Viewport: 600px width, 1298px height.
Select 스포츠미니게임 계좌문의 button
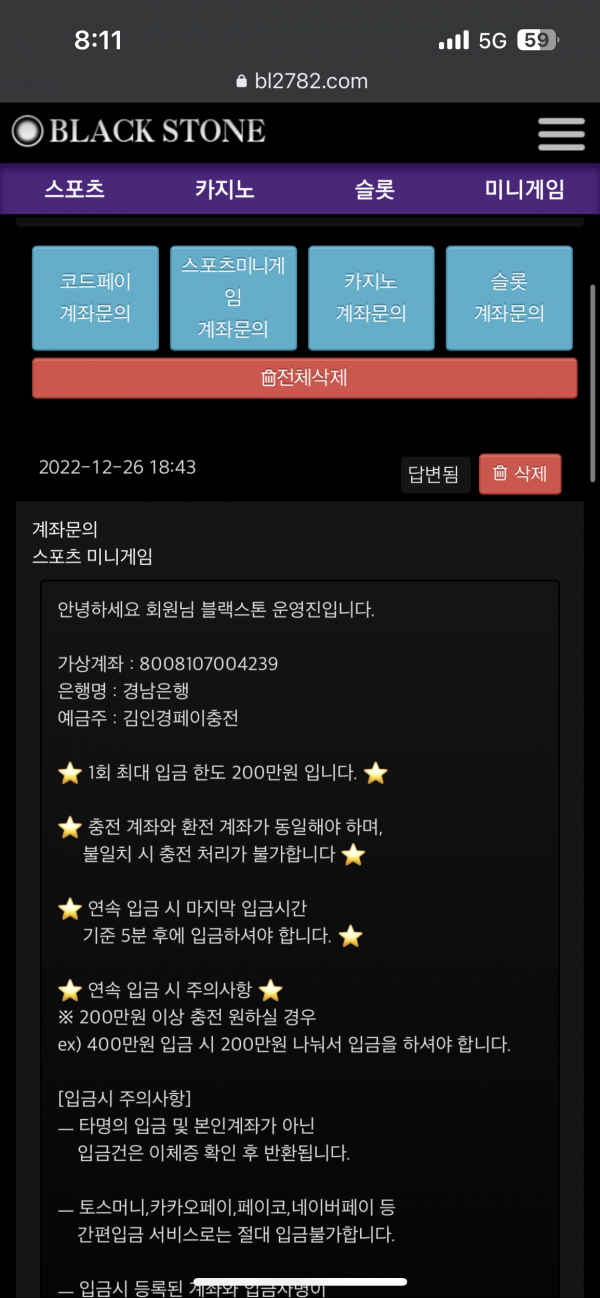point(233,298)
